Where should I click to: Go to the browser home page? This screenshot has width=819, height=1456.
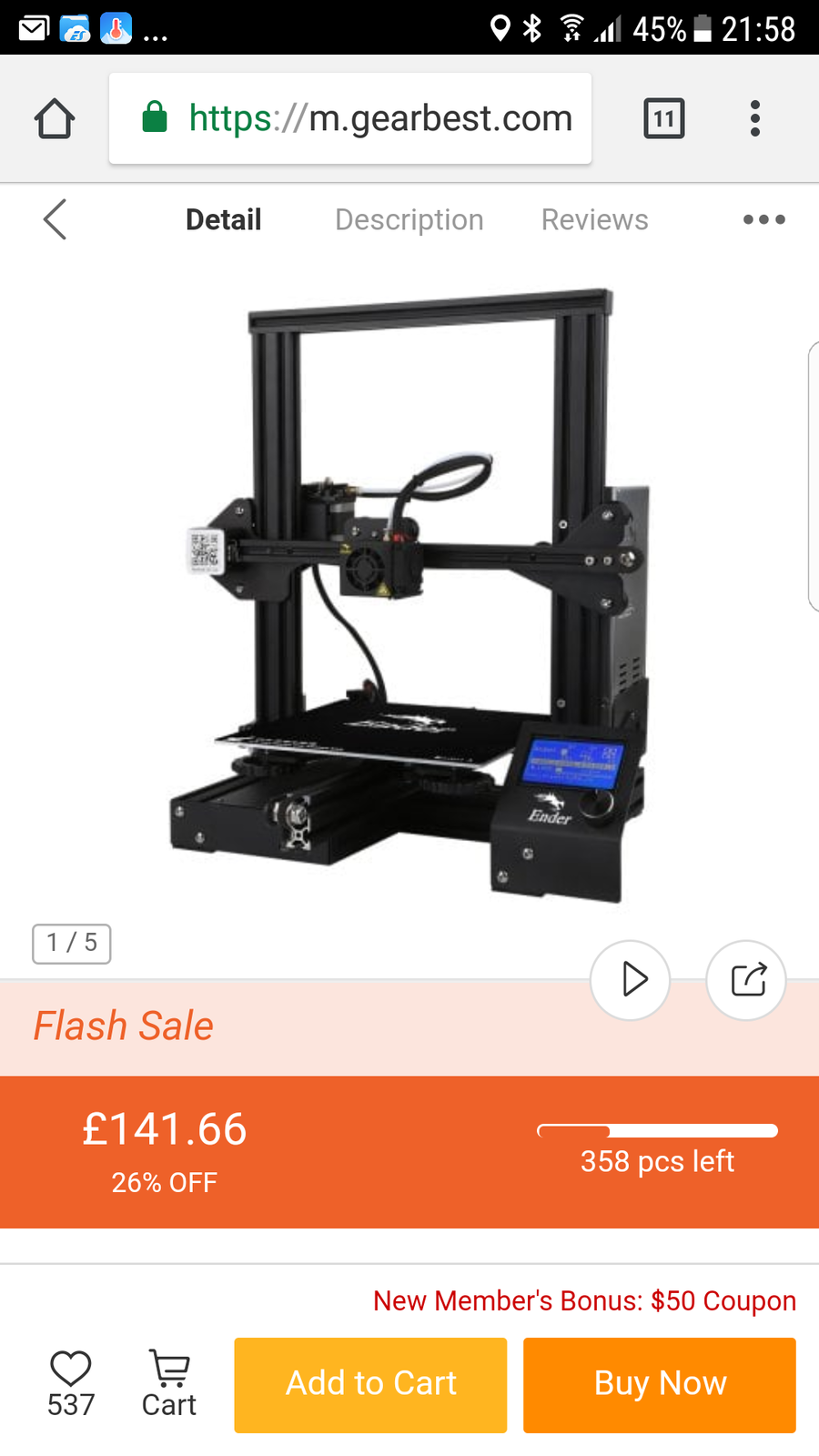click(55, 118)
